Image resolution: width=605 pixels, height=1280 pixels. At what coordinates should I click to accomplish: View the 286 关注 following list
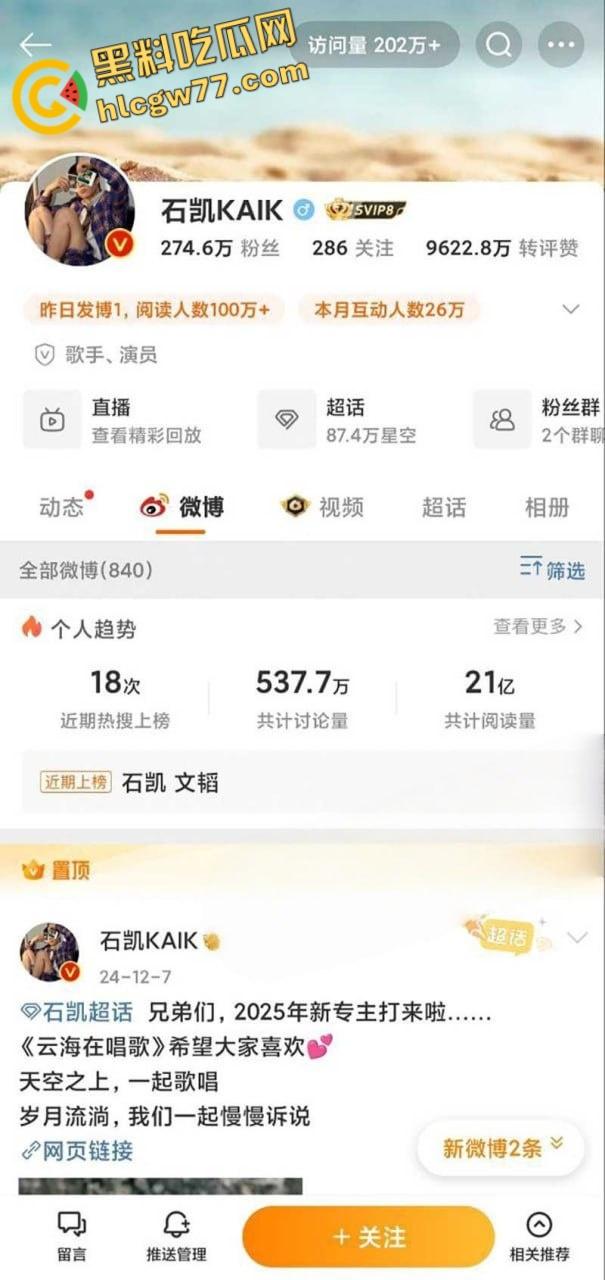pos(352,248)
